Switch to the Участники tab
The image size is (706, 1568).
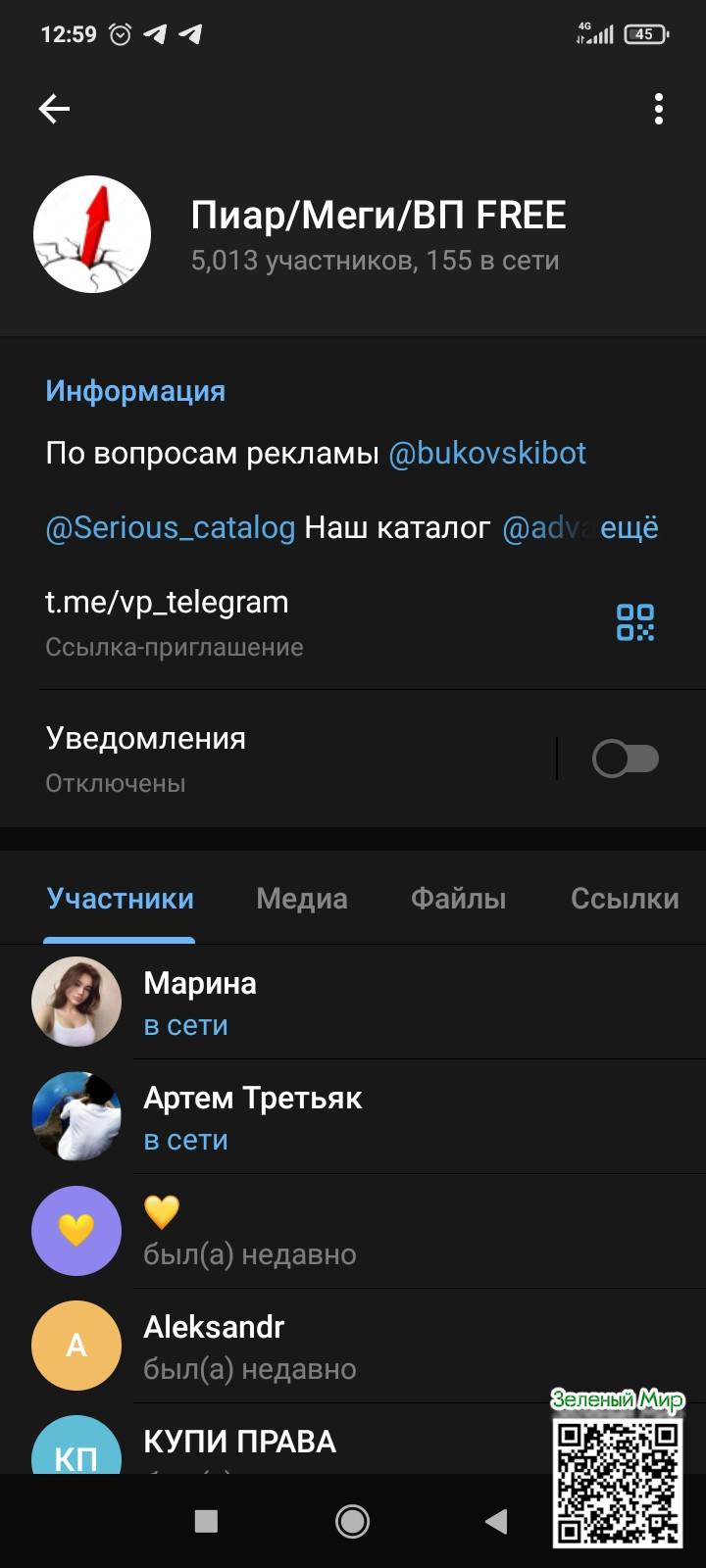pos(120,899)
